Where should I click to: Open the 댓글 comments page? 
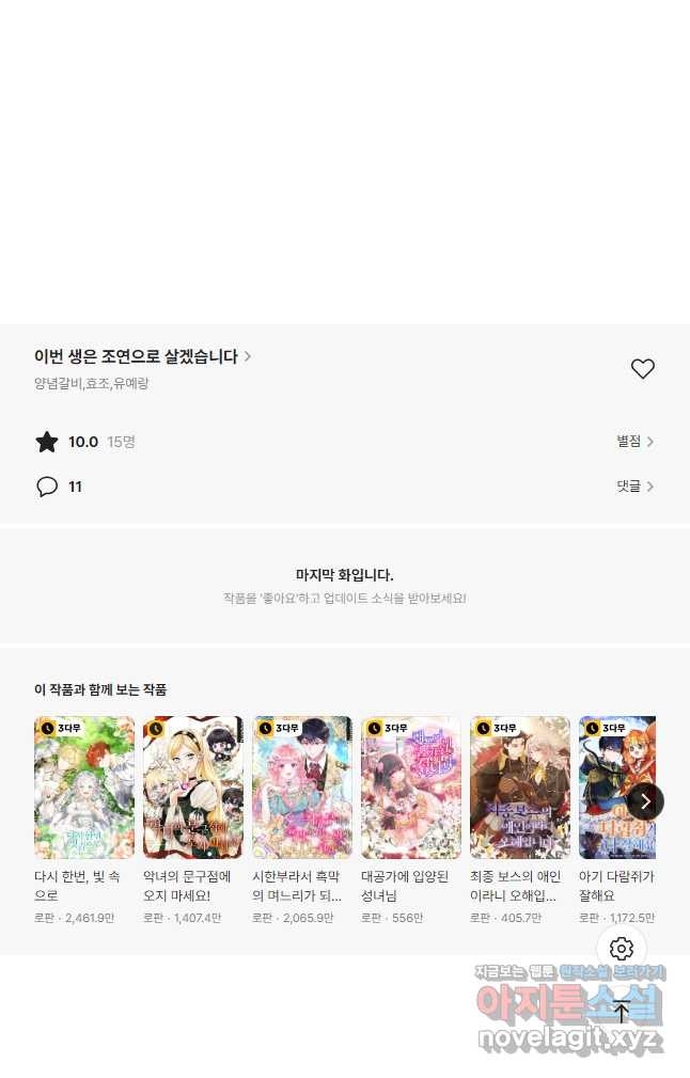click(x=635, y=486)
